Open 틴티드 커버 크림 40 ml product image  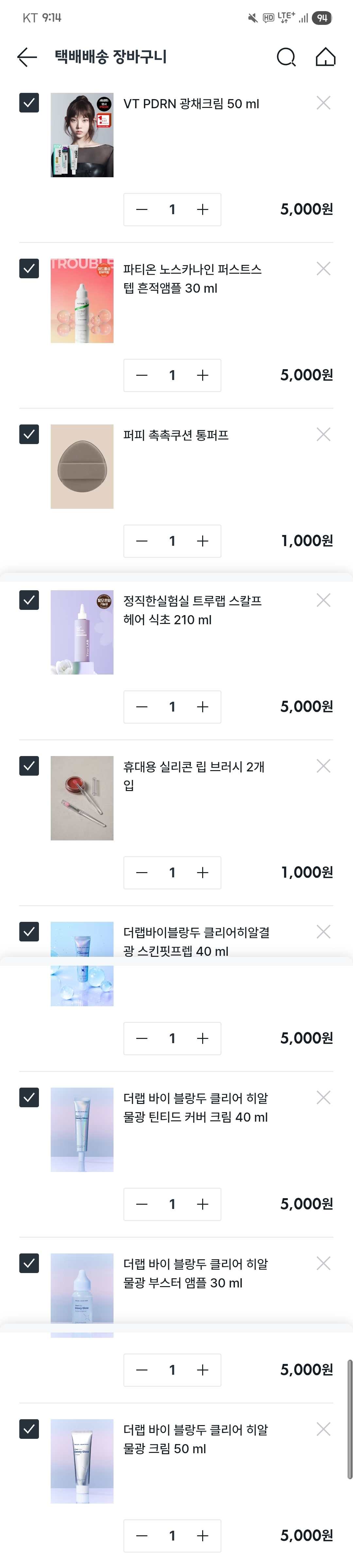pos(82,1129)
